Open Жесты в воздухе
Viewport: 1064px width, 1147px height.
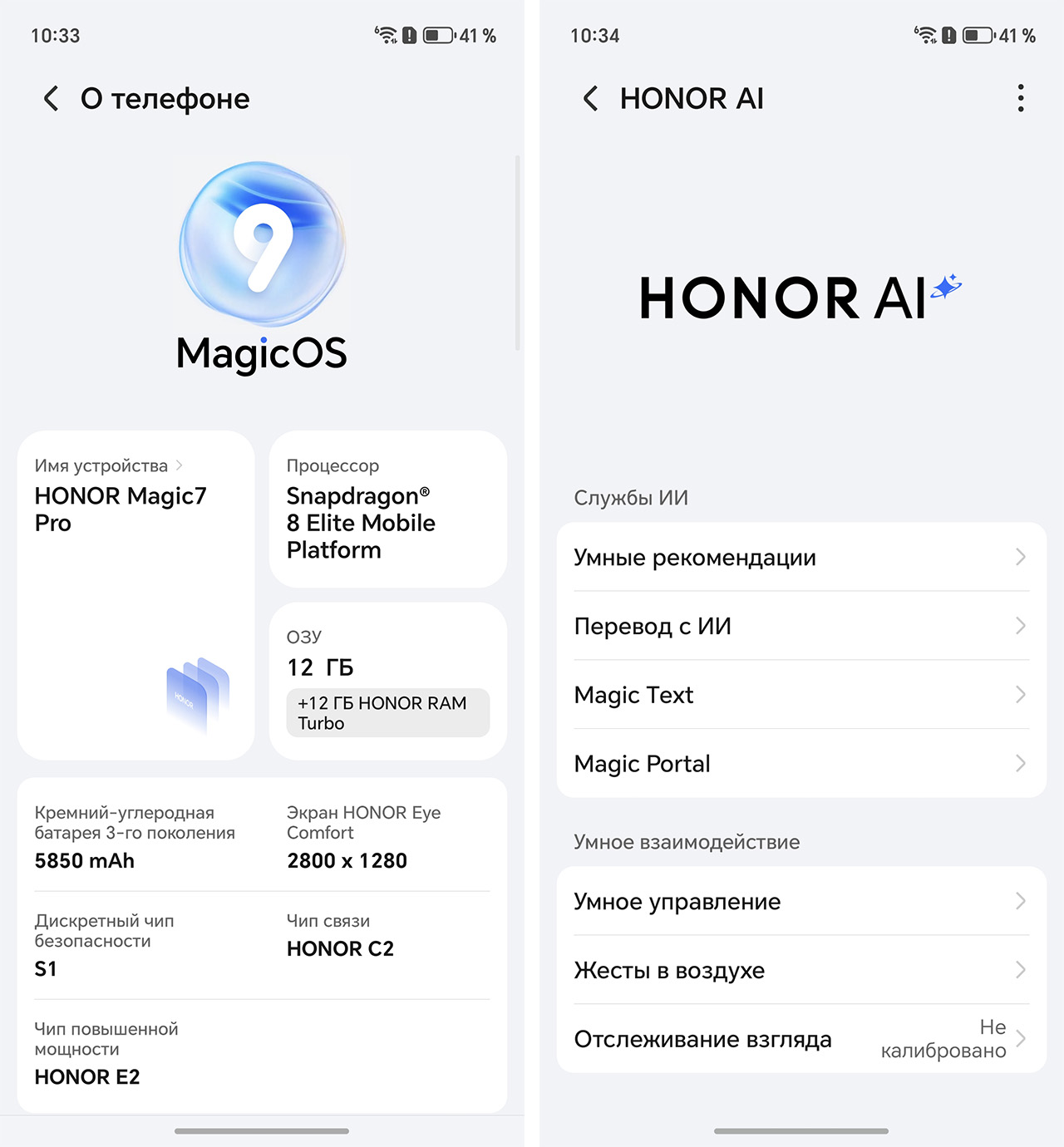(800, 971)
